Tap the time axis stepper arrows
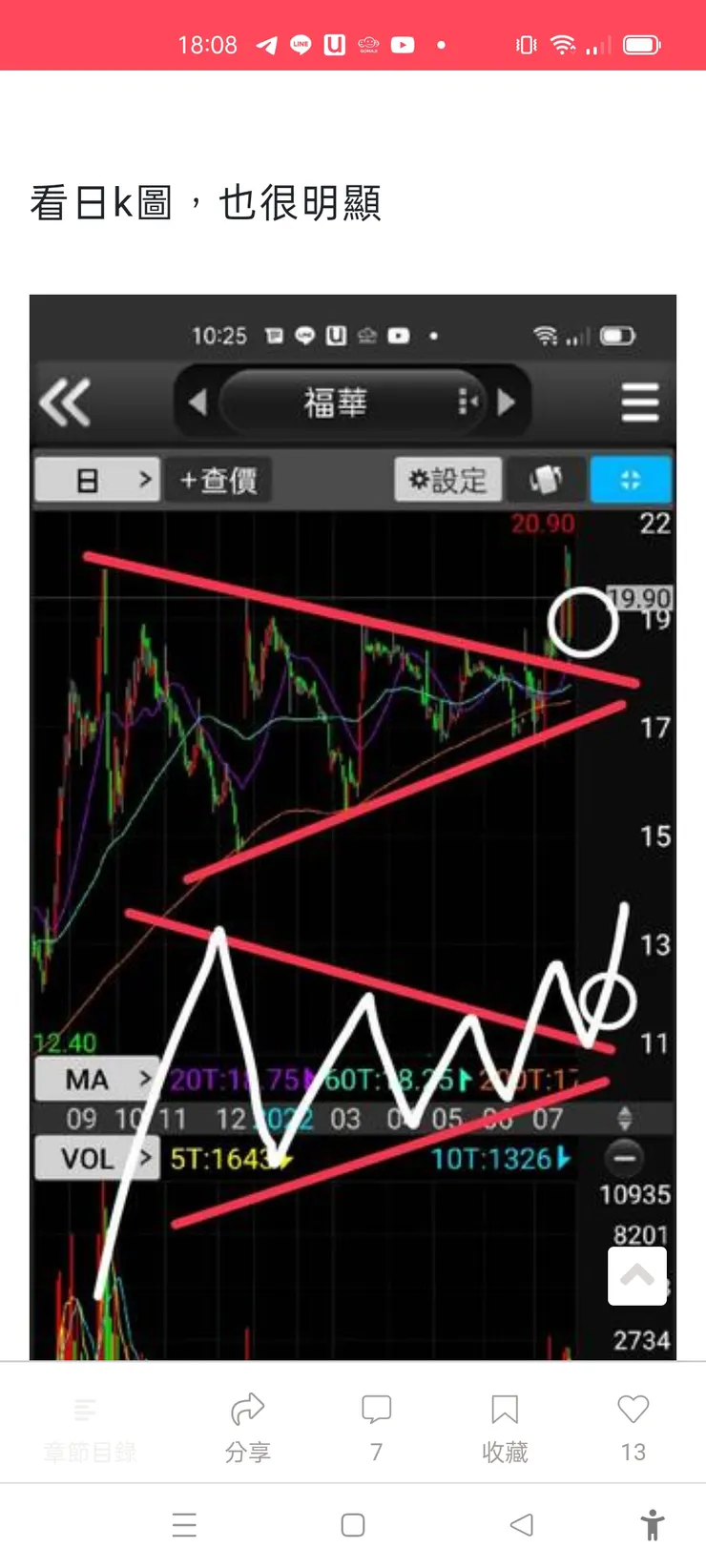The height and width of the screenshot is (1568, 706). click(625, 1116)
